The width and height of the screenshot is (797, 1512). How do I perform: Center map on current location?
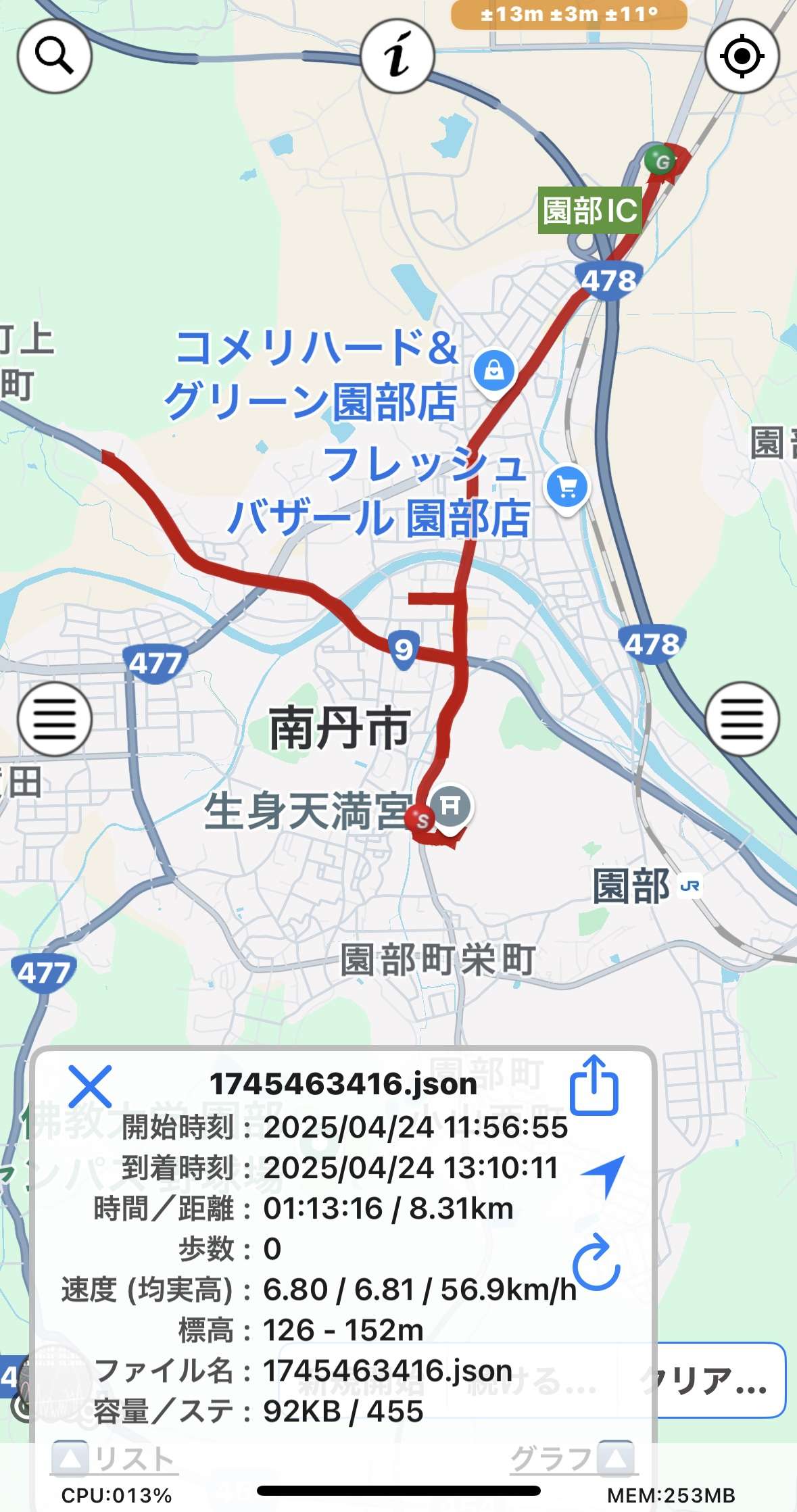742,55
